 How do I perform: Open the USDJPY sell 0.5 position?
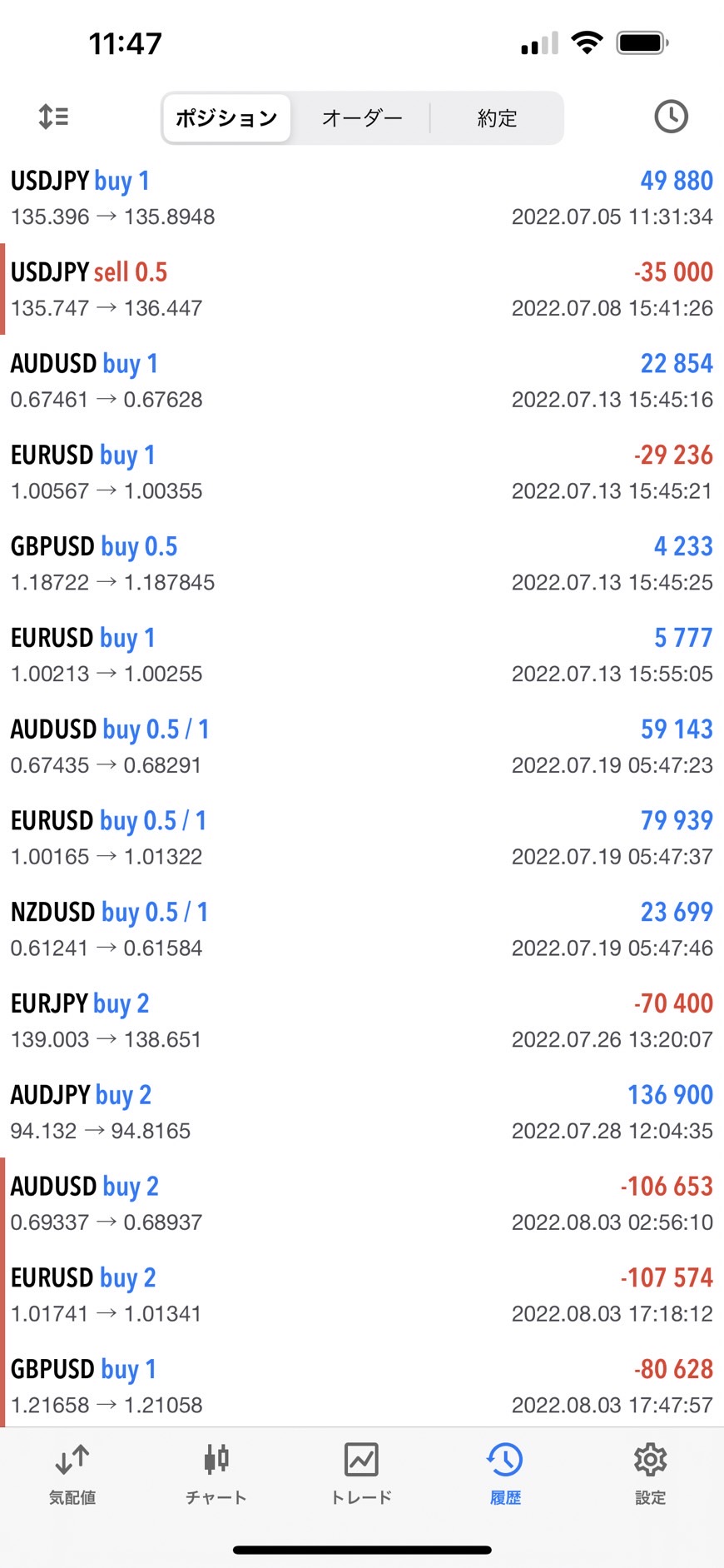coord(361,290)
